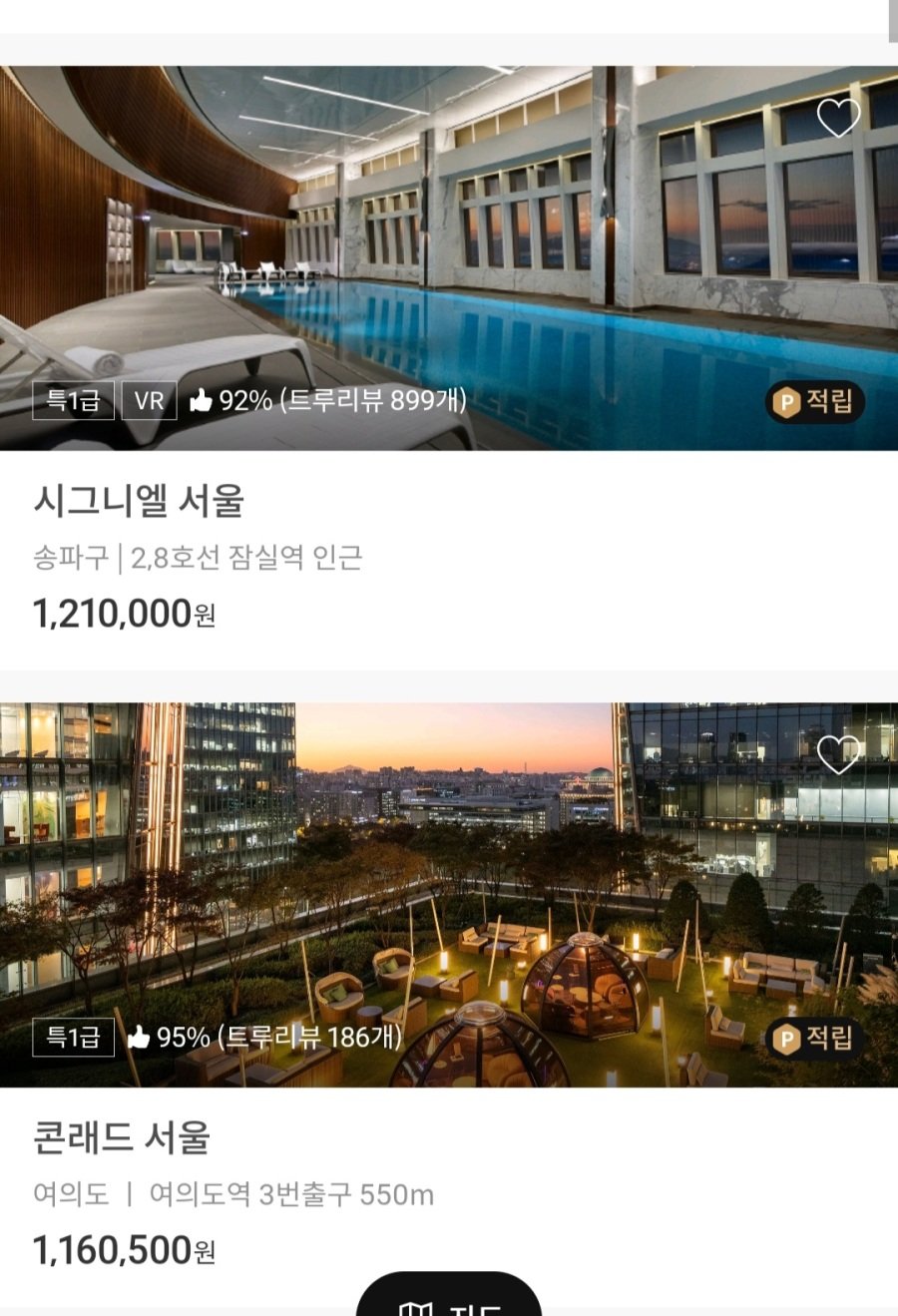Open the 시그니엘 서울 hotel listing
Screen dimensions: 898x1316
(x=140, y=501)
